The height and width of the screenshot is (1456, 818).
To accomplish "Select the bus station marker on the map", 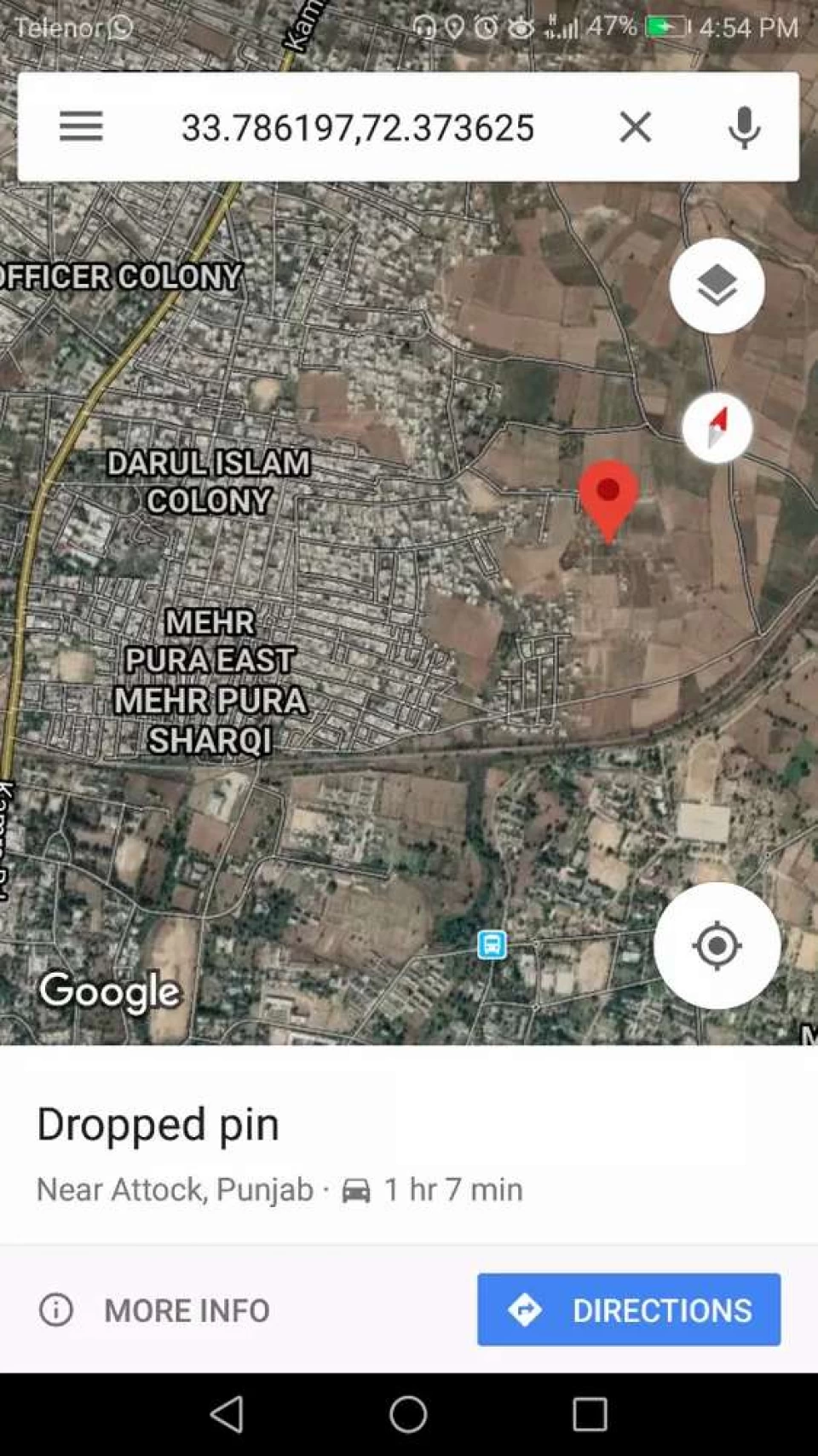I will [492, 945].
